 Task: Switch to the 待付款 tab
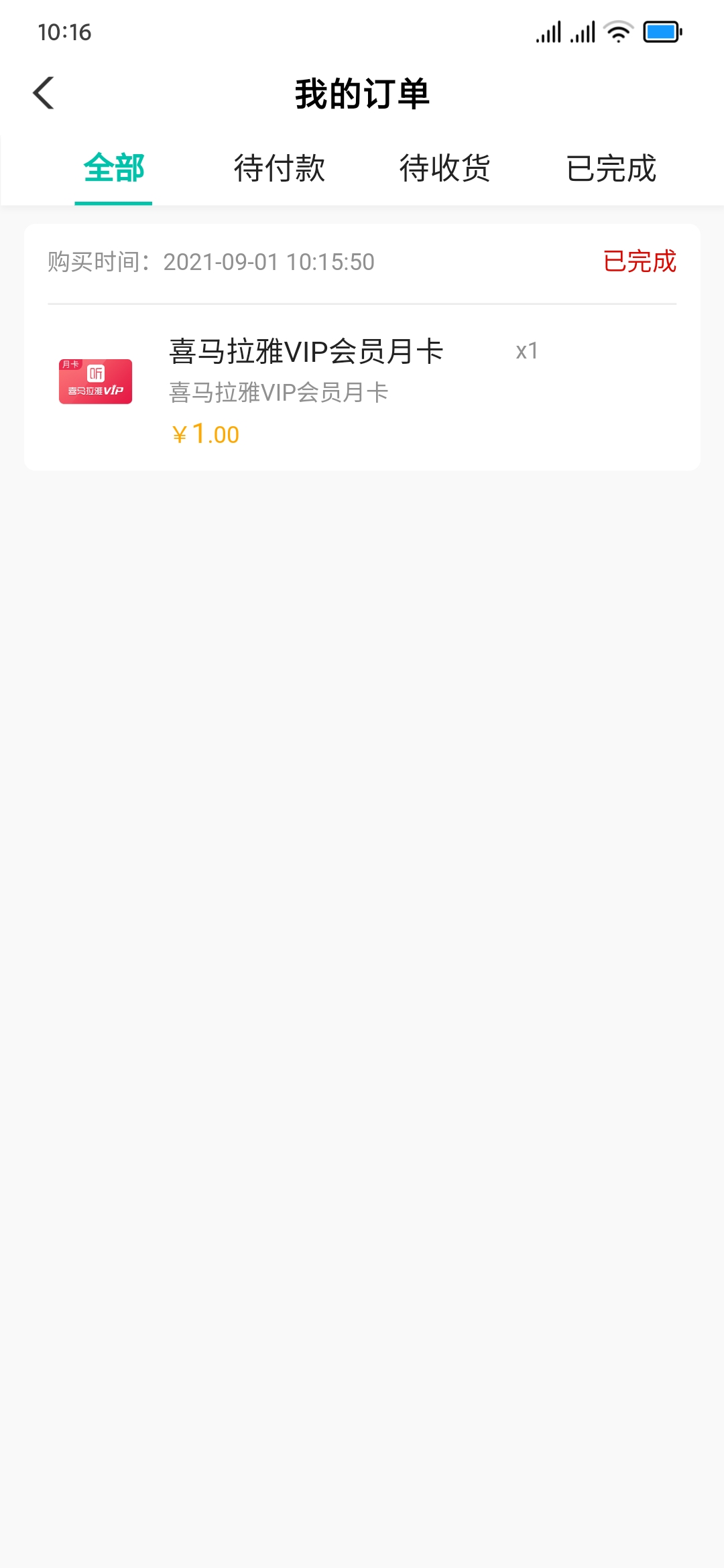pyautogui.click(x=280, y=168)
